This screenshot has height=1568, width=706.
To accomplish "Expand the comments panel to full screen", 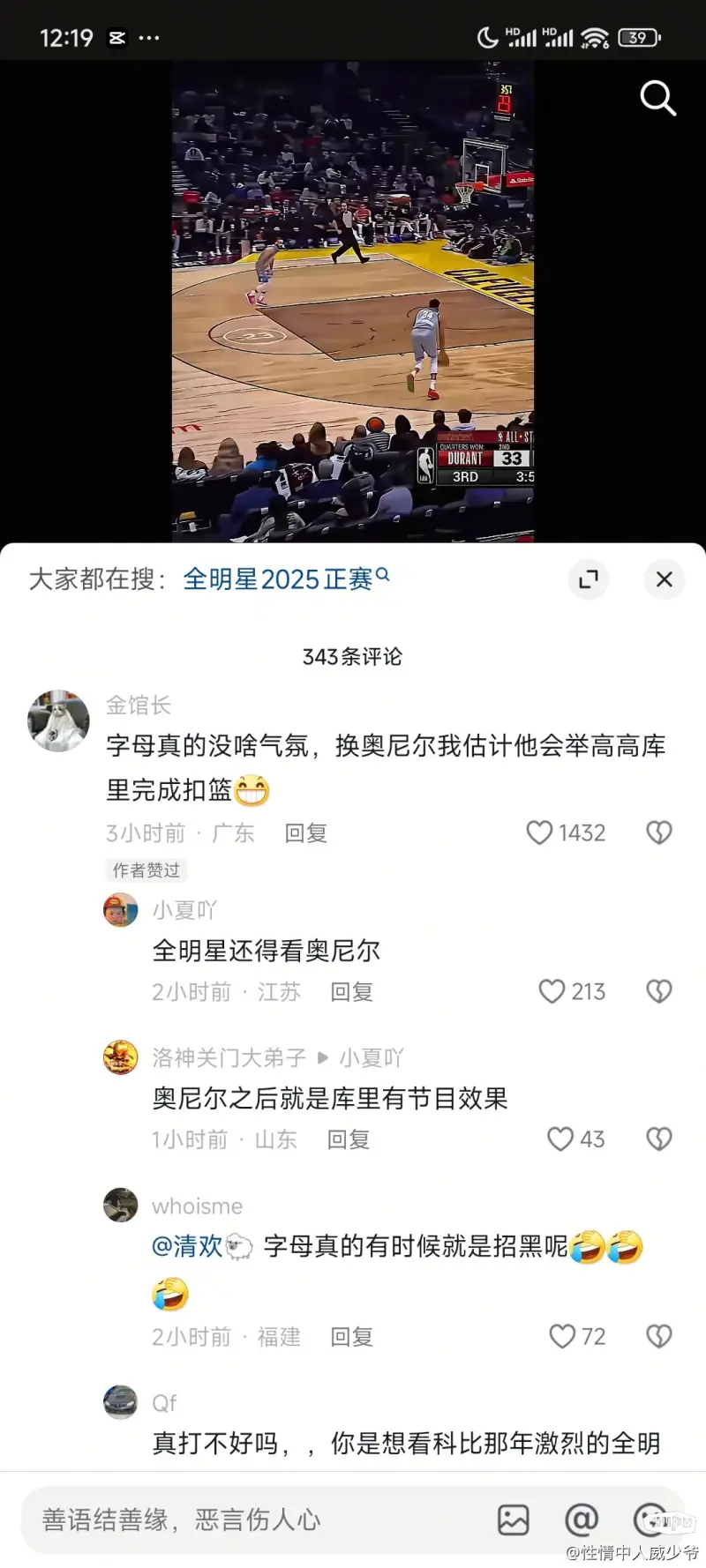I will (588, 579).
